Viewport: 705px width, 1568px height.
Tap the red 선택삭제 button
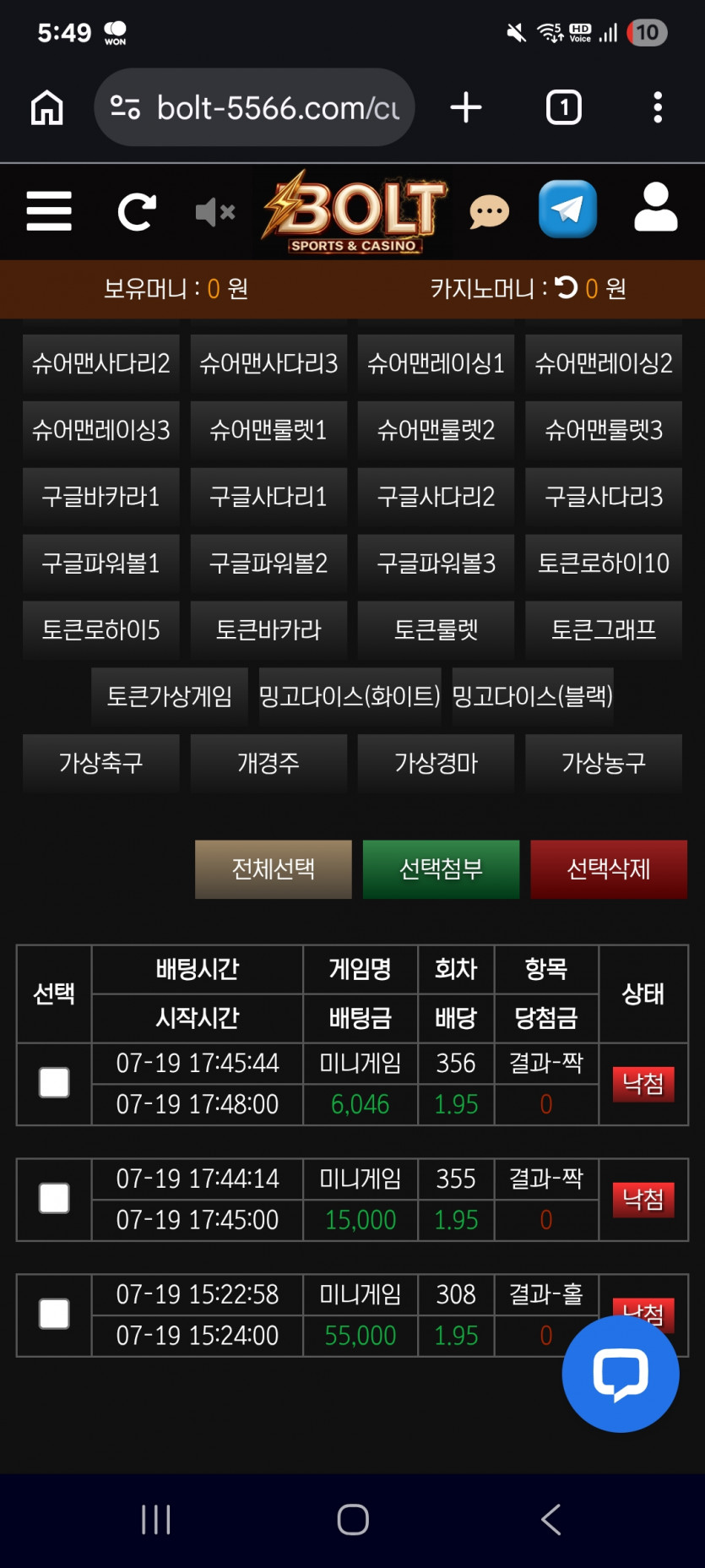[609, 869]
